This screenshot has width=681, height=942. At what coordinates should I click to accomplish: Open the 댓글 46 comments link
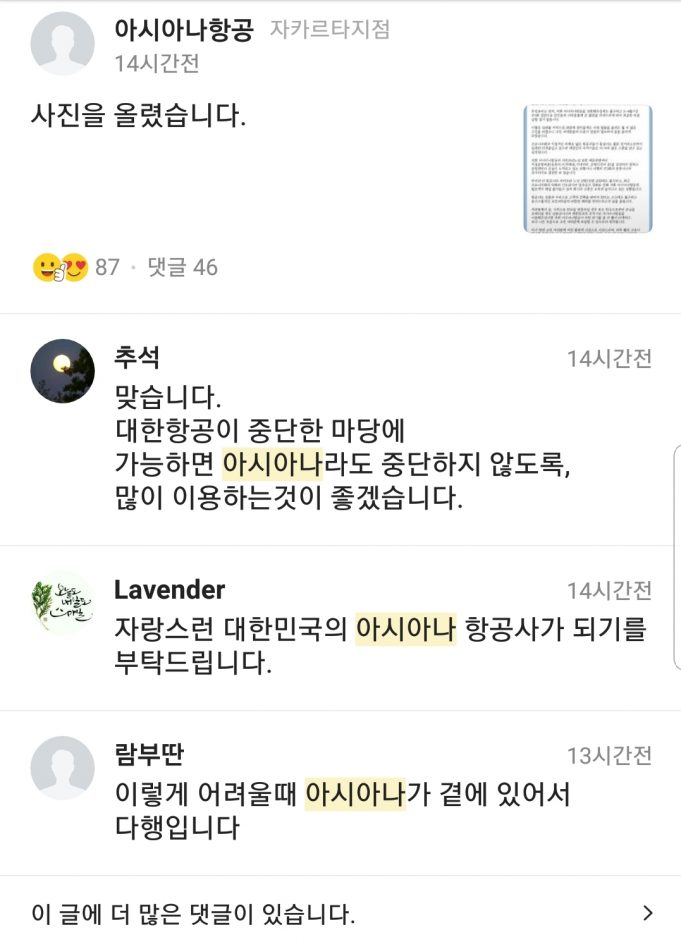[181, 267]
